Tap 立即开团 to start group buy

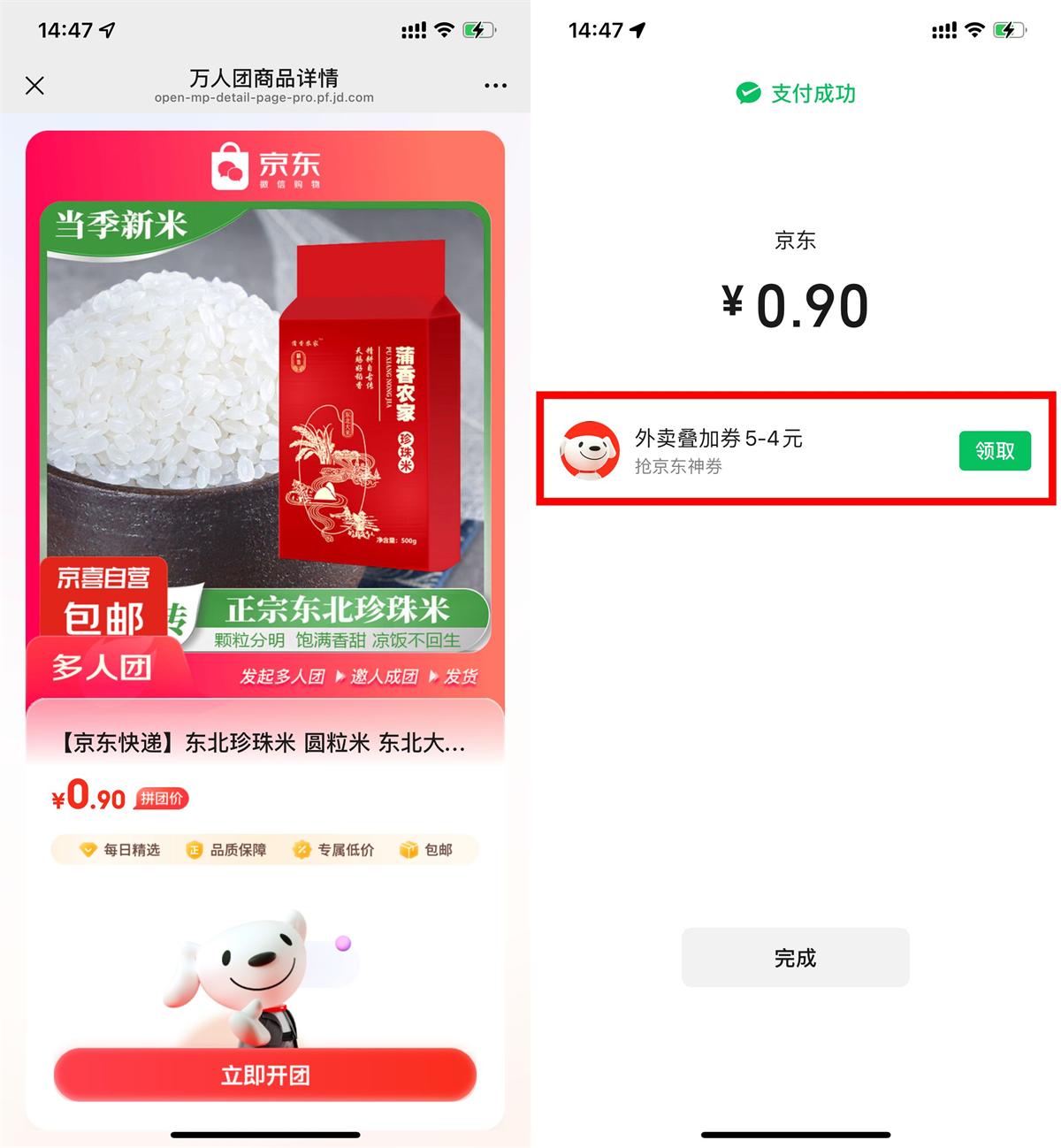(265, 1075)
